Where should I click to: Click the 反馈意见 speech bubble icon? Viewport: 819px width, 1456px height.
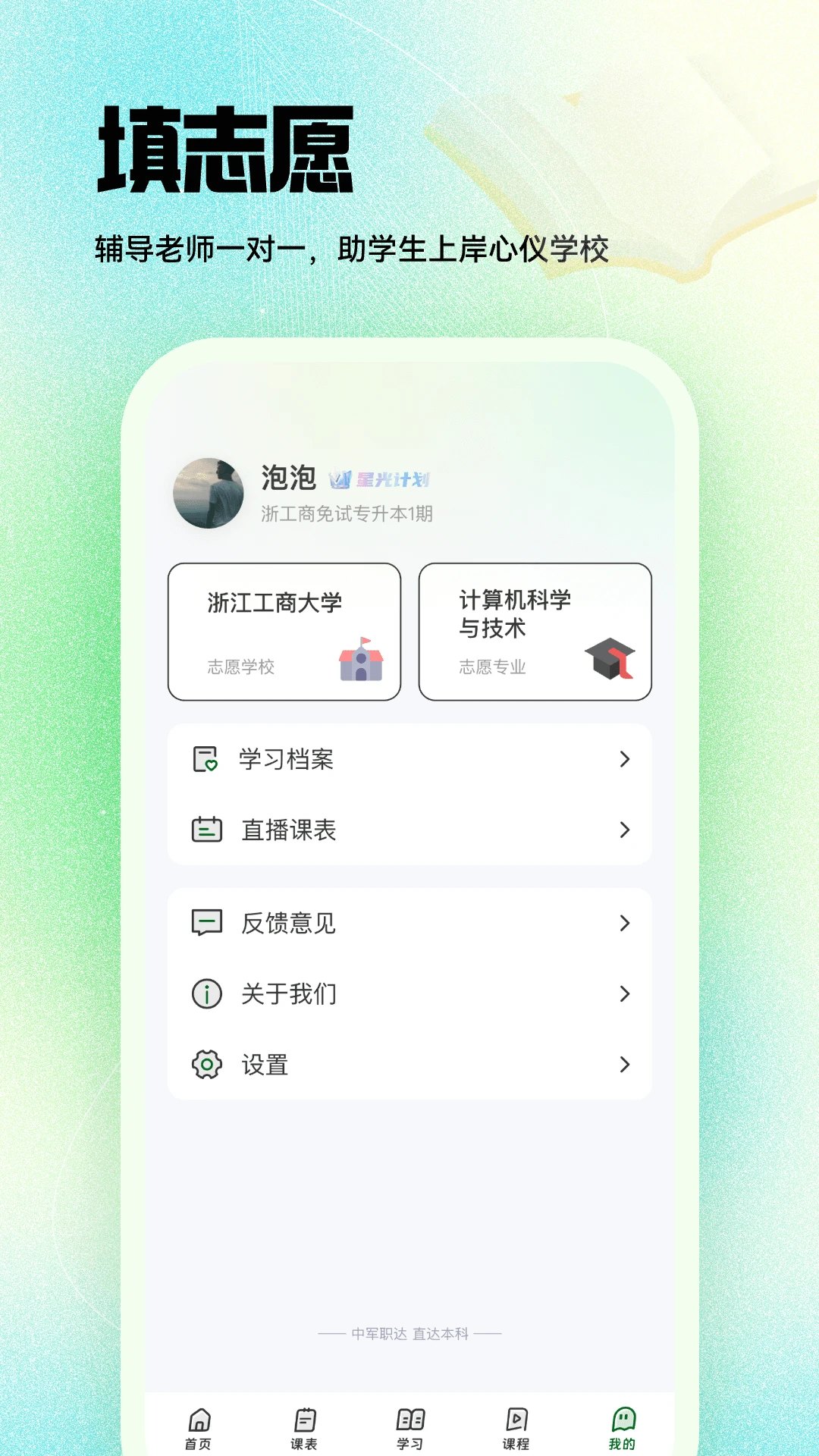tap(206, 923)
